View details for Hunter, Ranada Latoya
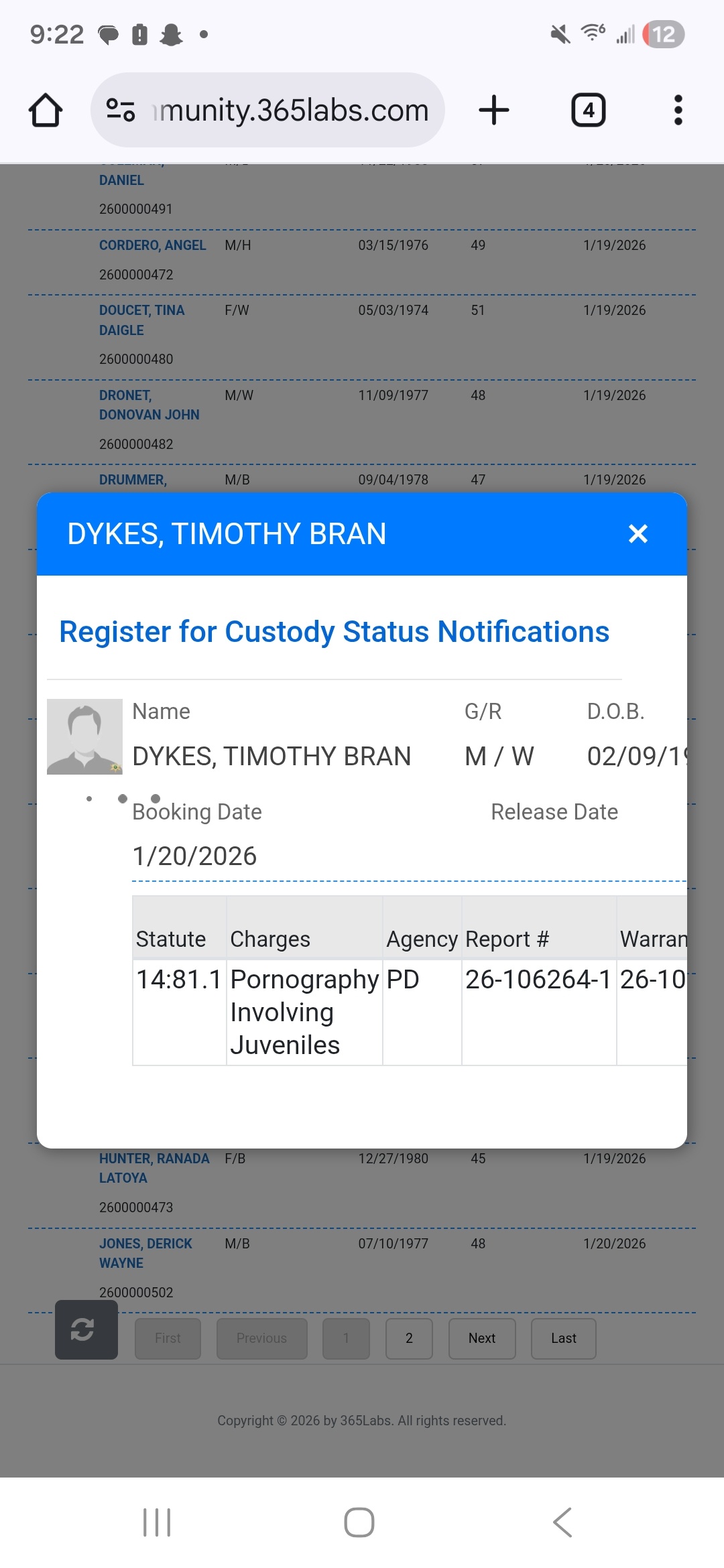Screen dimensions: 724x1568 154,1168
